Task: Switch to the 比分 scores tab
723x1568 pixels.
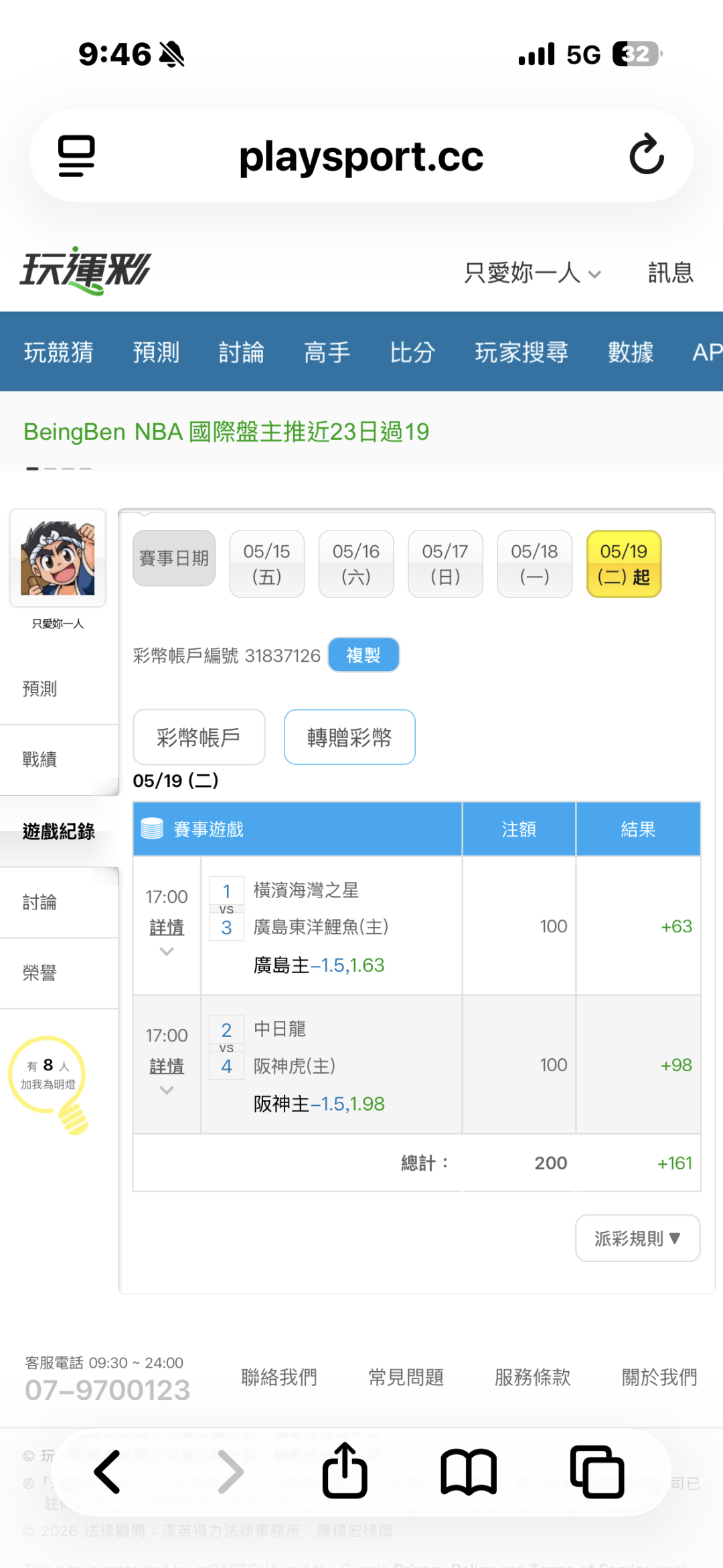Action: click(x=412, y=352)
